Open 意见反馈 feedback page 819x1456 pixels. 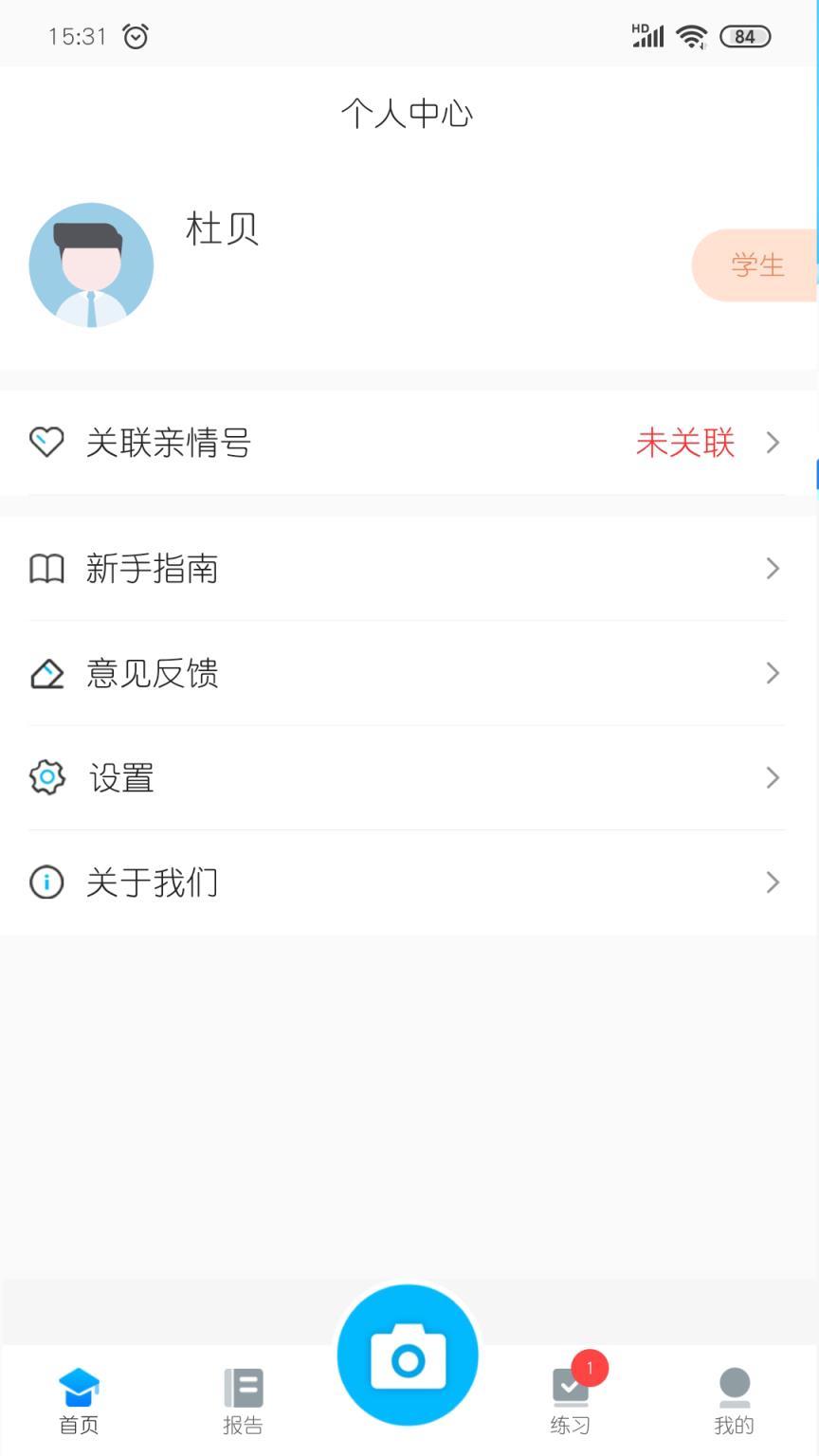(155, 673)
